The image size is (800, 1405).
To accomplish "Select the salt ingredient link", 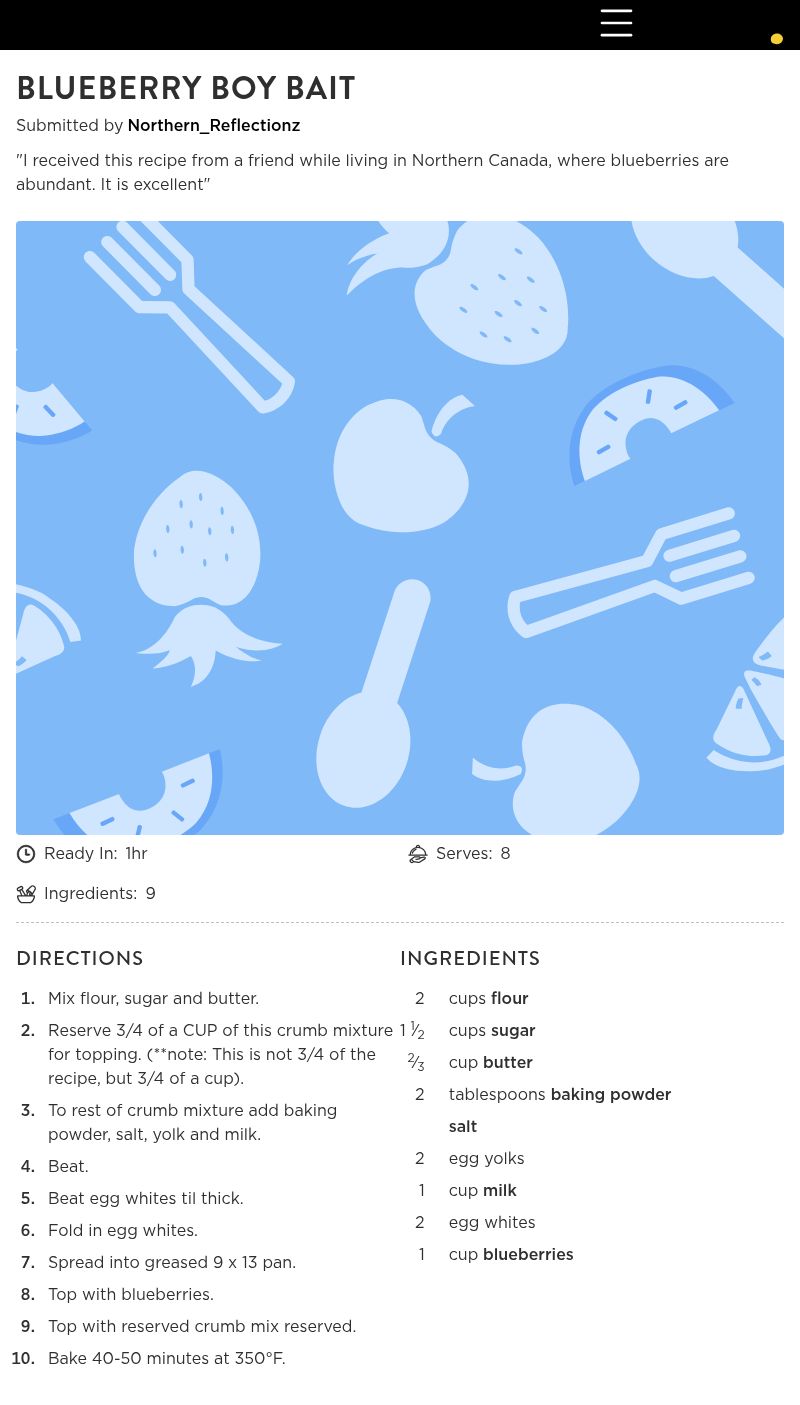I will click(x=463, y=1127).
